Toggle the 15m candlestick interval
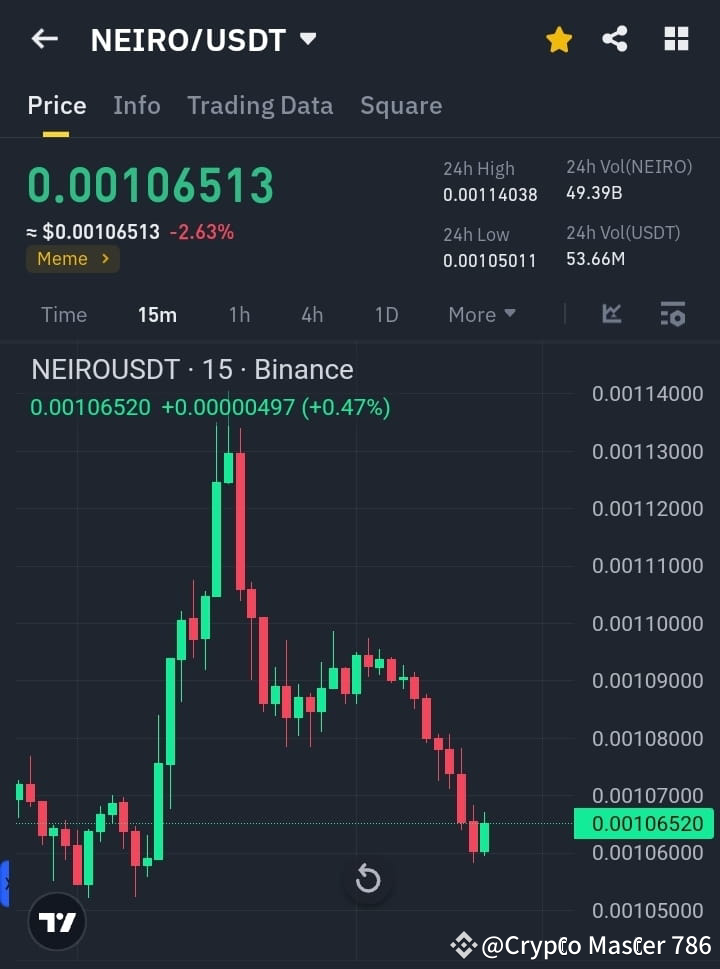Image resolution: width=720 pixels, height=969 pixels. coord(157,314)
